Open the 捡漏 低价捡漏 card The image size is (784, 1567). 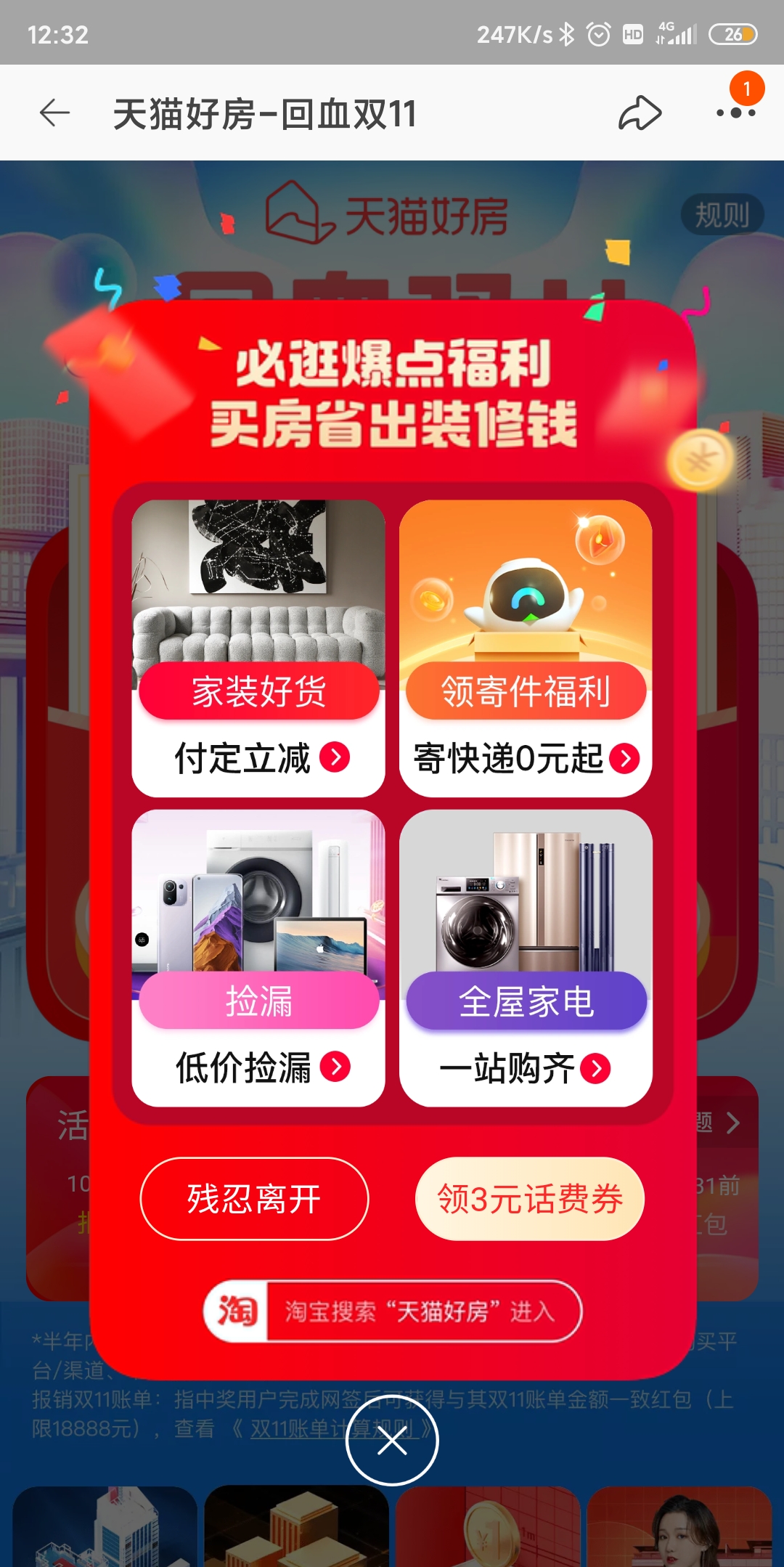pyautogui.click(x=258, y=958)
